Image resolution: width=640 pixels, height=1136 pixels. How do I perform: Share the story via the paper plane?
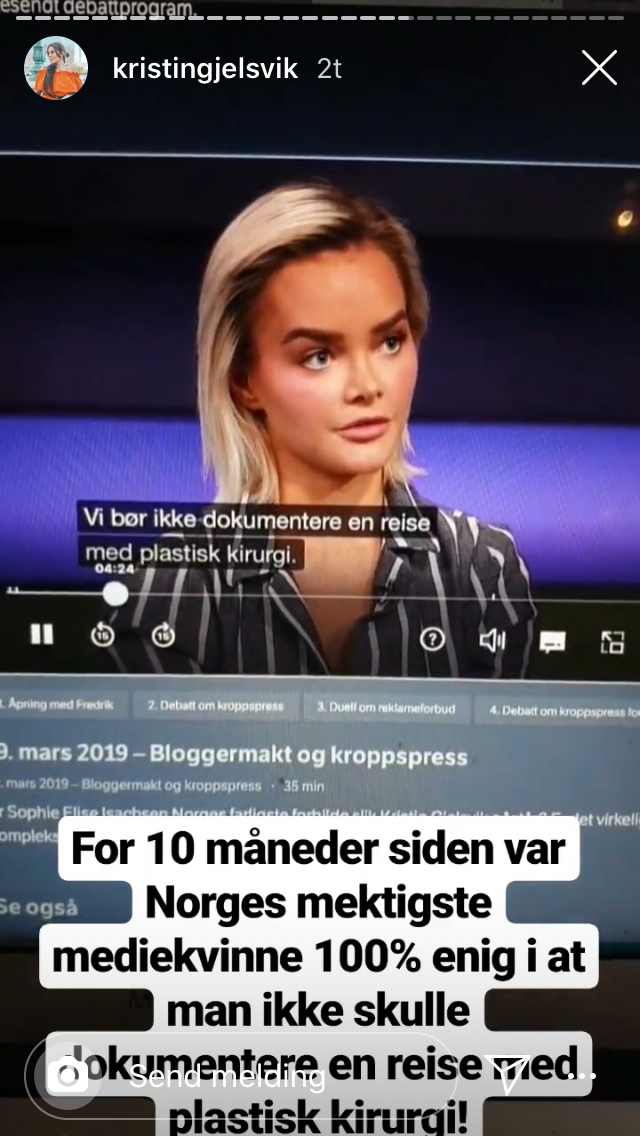click(x=507, y=1074)
